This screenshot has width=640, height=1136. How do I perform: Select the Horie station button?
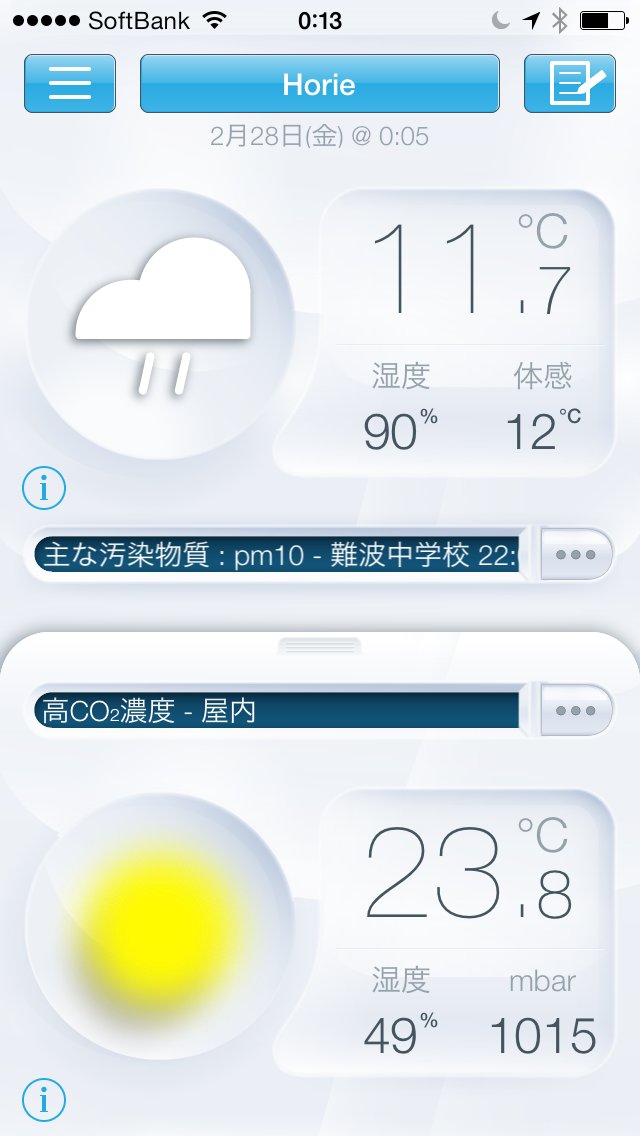tap(319, 83)
